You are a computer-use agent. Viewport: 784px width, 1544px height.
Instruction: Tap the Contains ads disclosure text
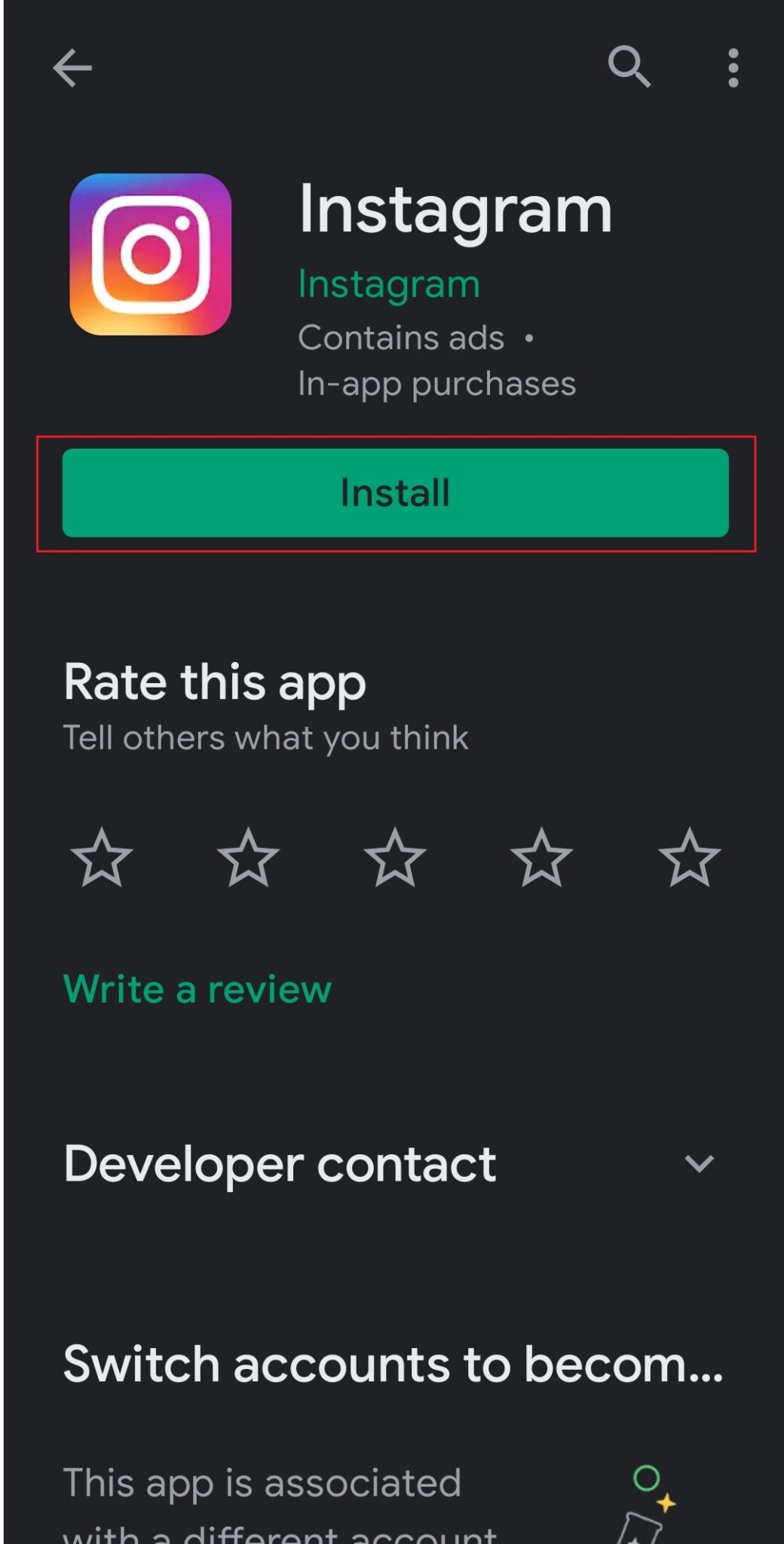point(400,337)
